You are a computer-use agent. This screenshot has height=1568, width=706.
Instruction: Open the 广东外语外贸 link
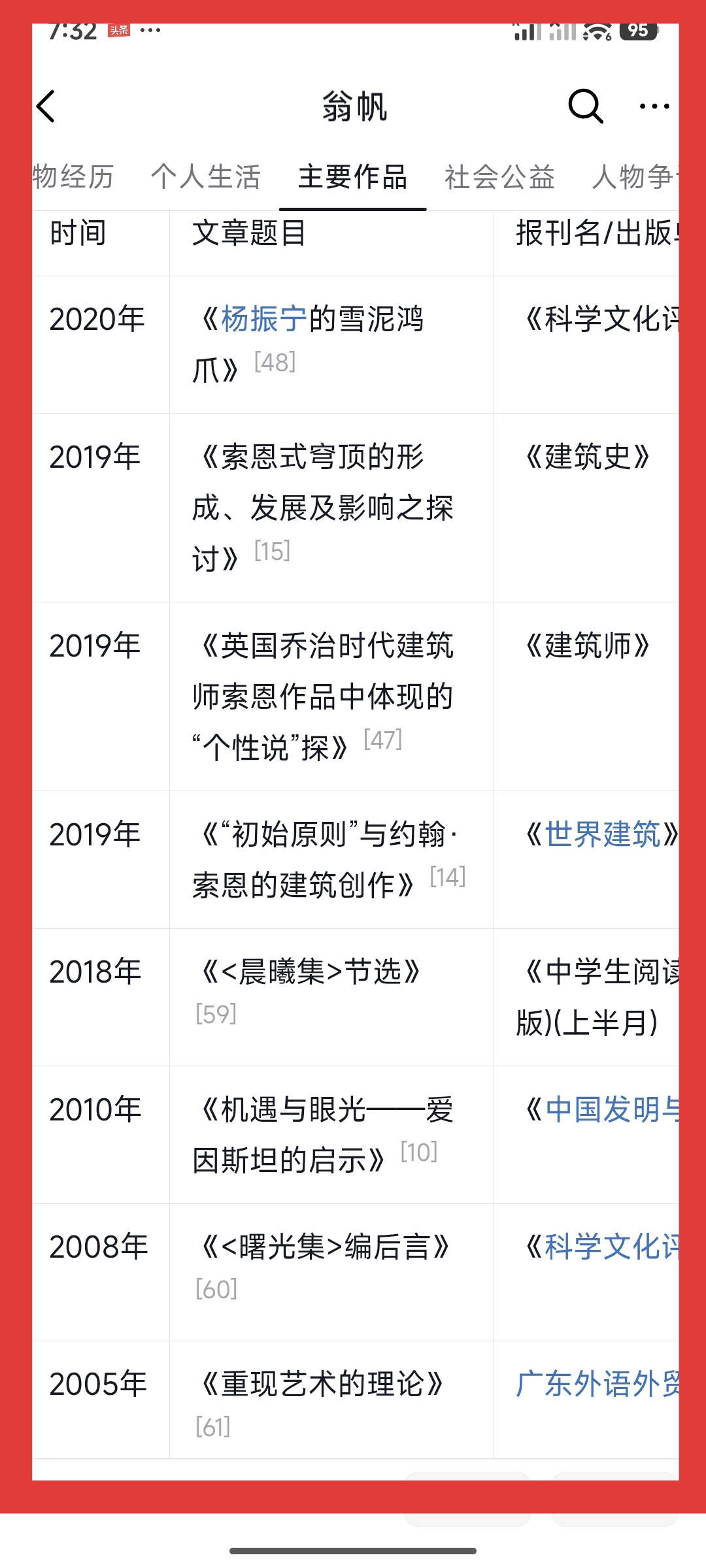pyautogui.click(x=597, y=1384)
